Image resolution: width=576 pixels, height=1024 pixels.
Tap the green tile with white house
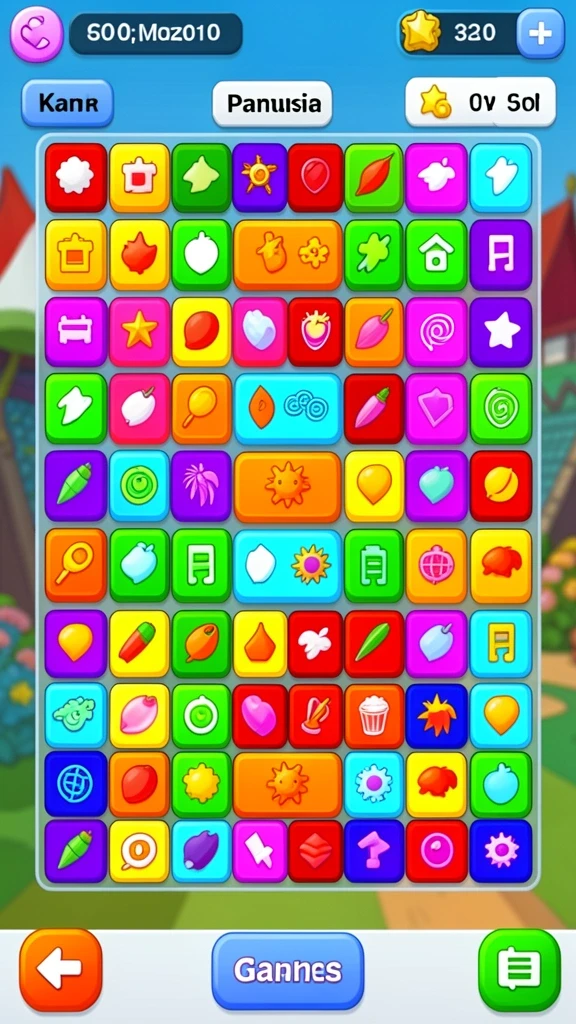tap(436, 255)
